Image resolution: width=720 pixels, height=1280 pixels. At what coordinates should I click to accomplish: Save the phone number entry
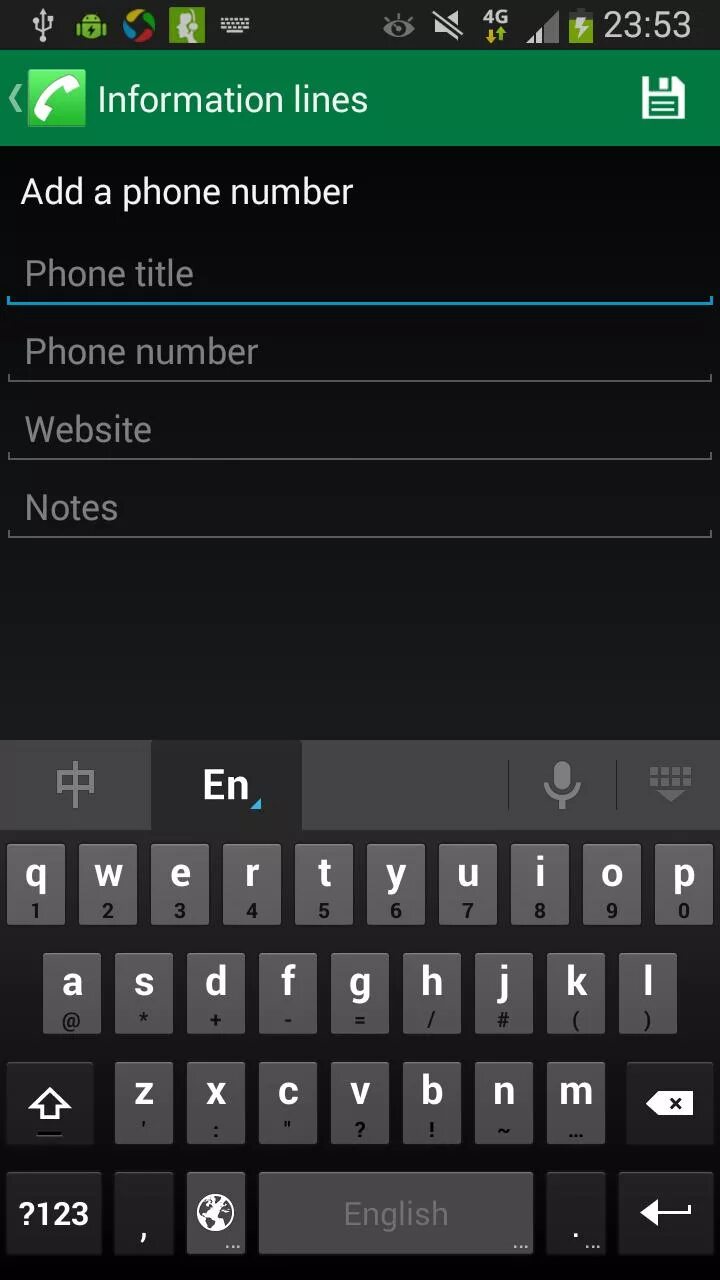663,99
